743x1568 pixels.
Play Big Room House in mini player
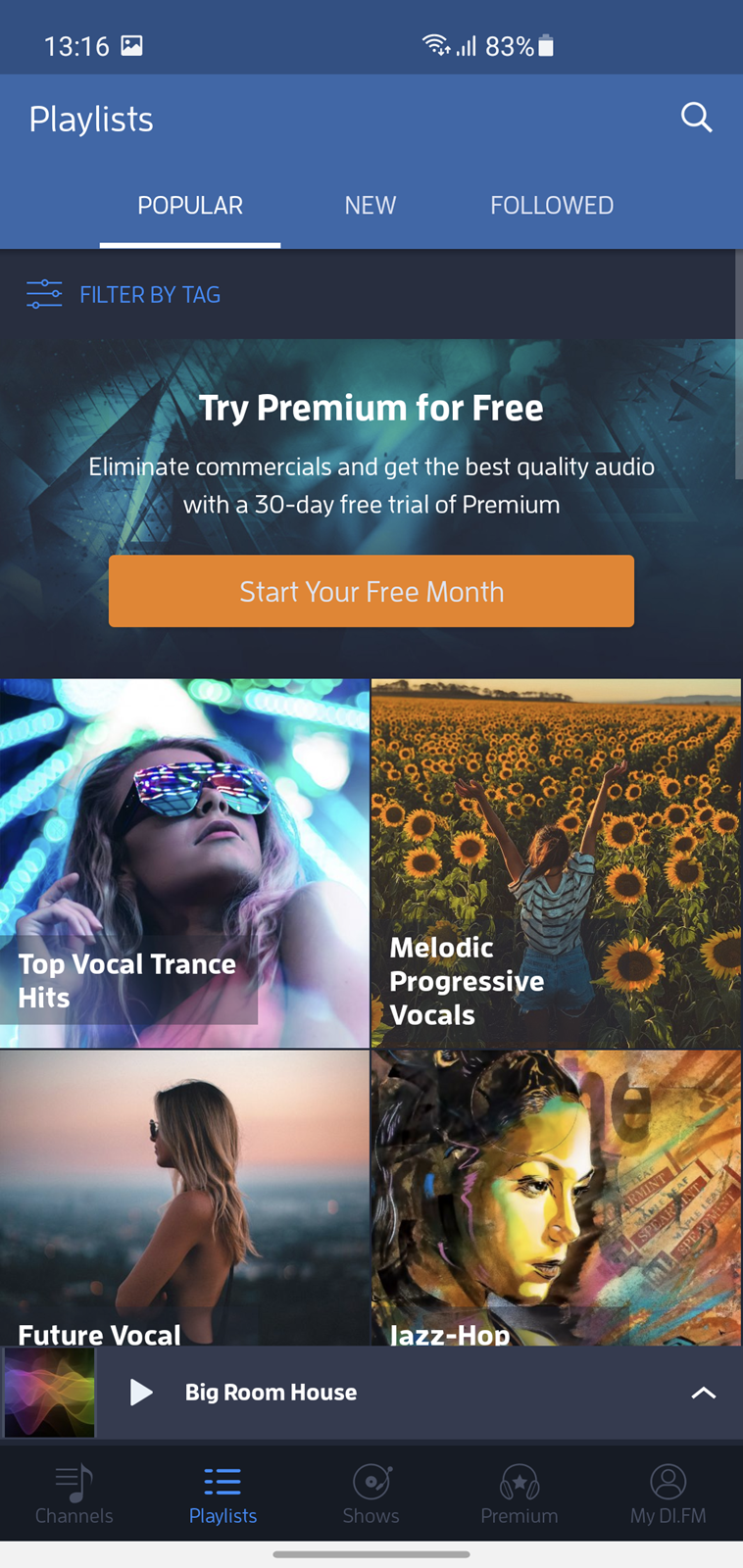click(x=141, y=1392)
